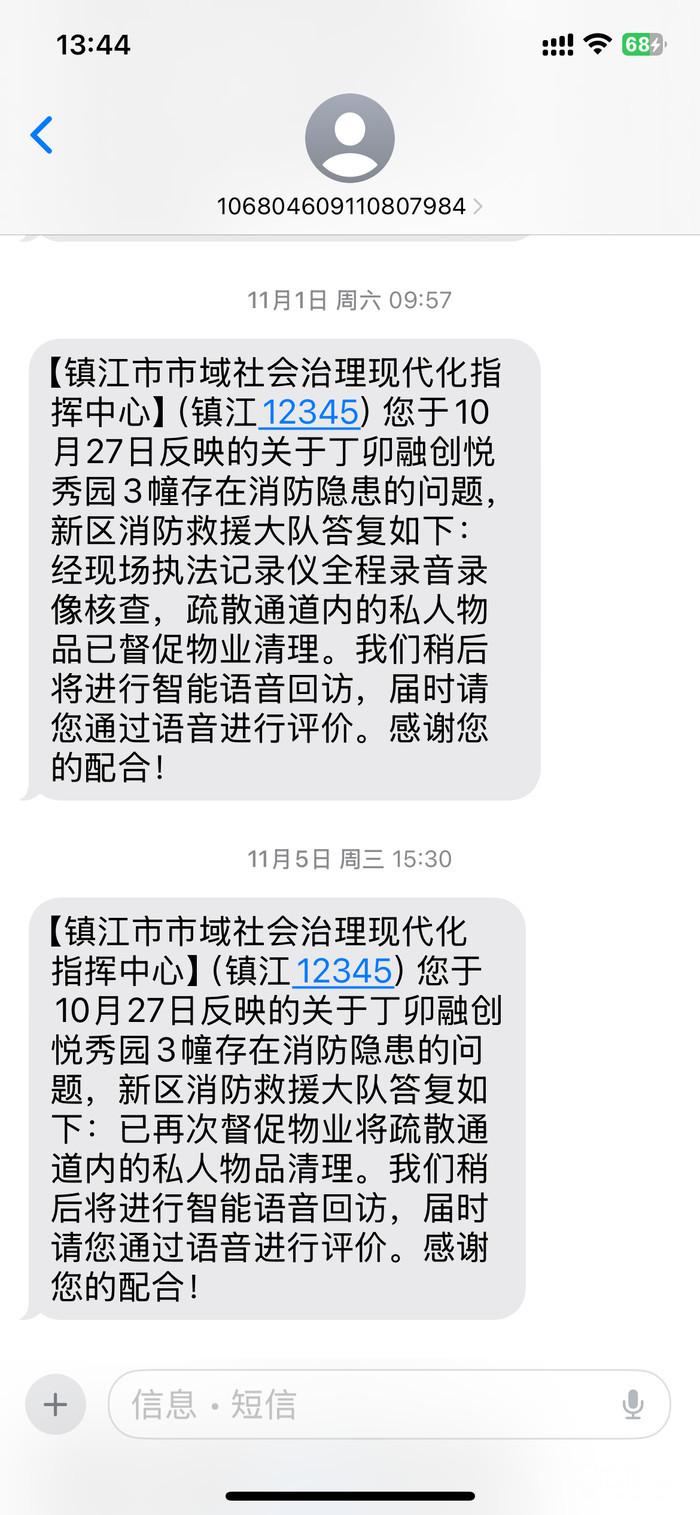Open the plus attachments menu
The image size is (700, 1515).
[x=55, y=1405]
